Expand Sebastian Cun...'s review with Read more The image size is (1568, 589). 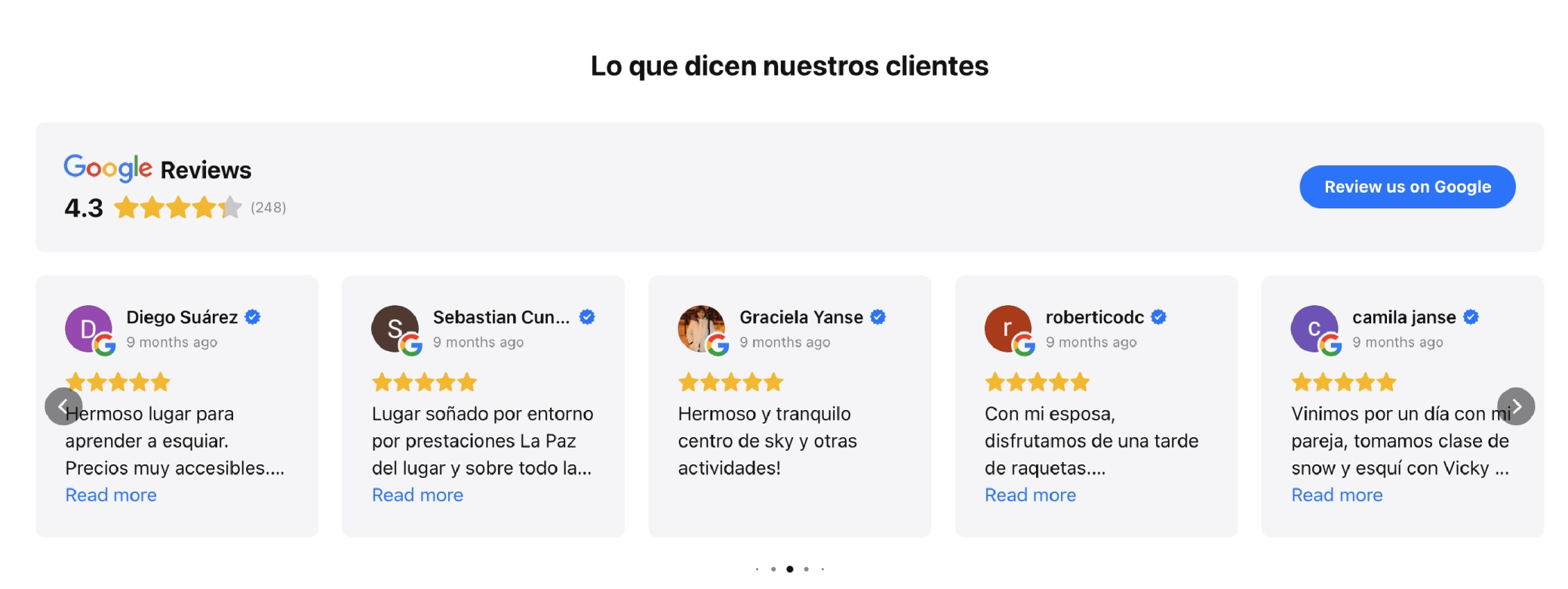point(417,495)
